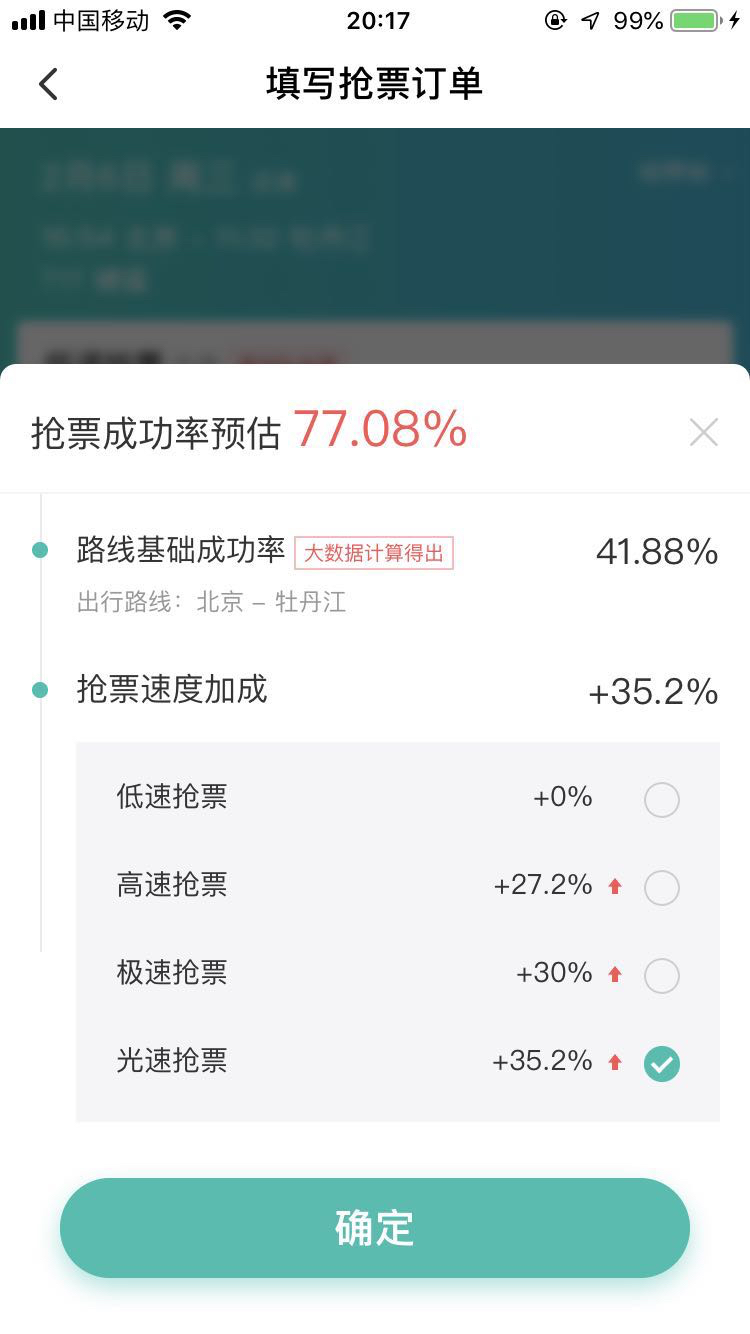The width and height of the screenshot is (750, 1334).
Task: Close the success rate estimate sheet
Action: point(704,433)
